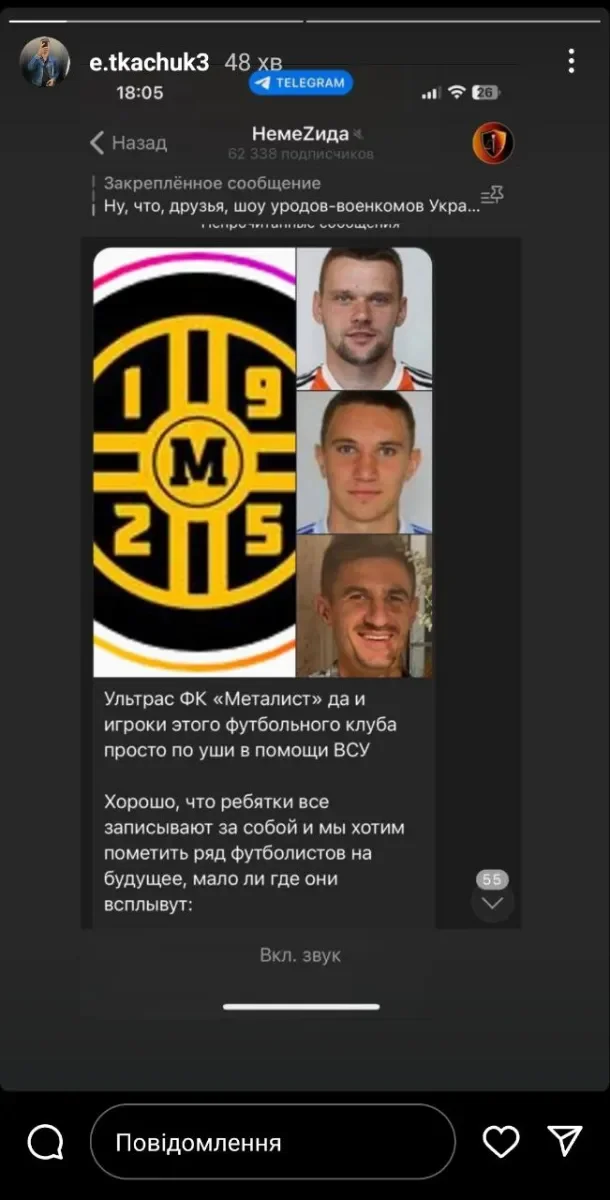Like this story with the heart
Viewport: 610px width, 1200px height.
click(500, 1141)
